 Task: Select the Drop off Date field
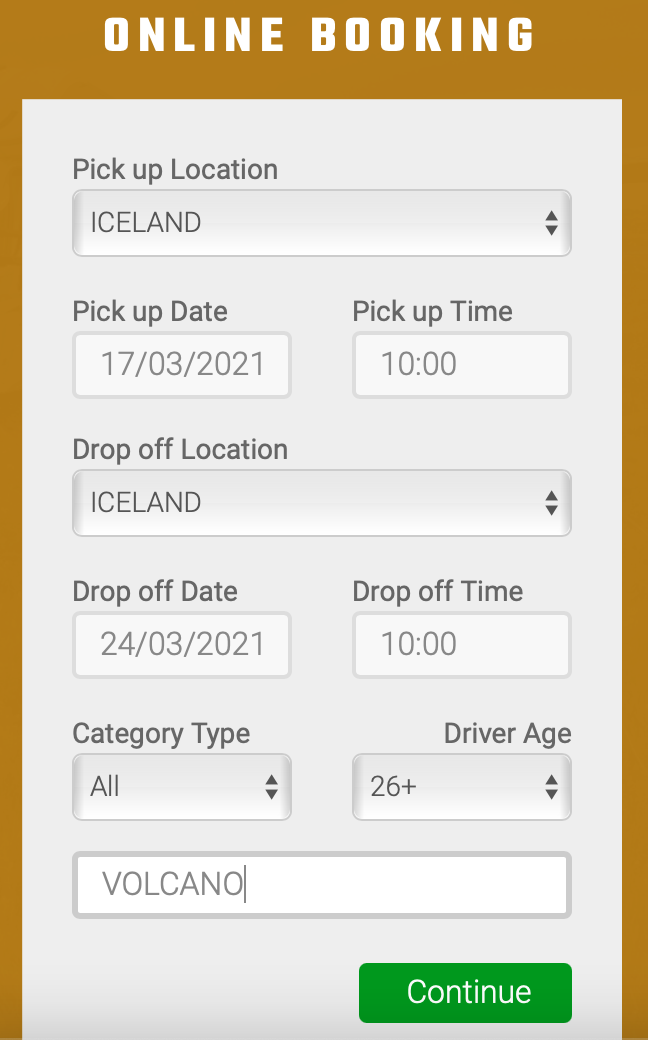pyautogui.click(x=182, y=645)
